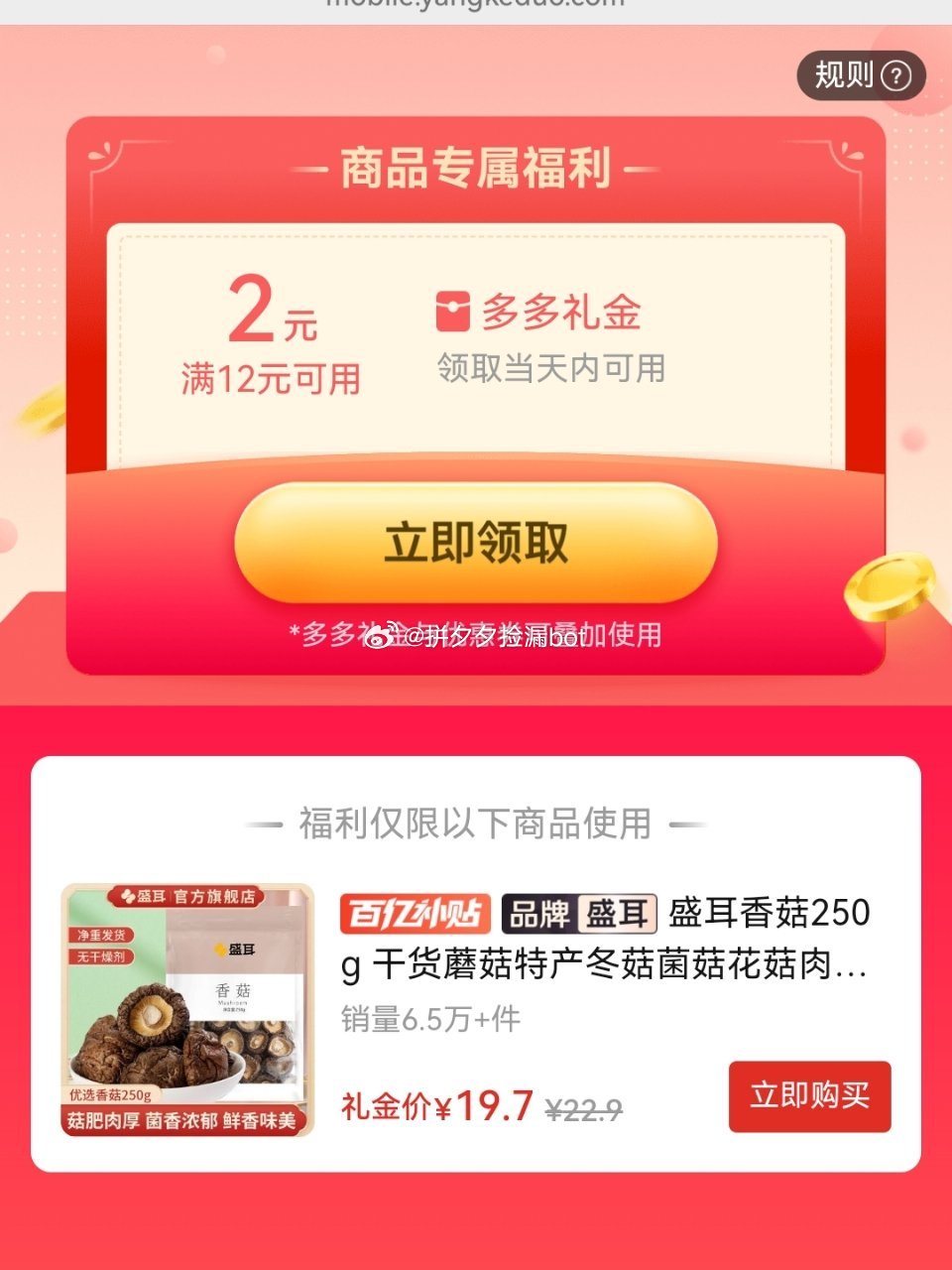Screen dimensions: 952x1270
Task: Open the 规则 rules help button
Action: coord(861,75)
